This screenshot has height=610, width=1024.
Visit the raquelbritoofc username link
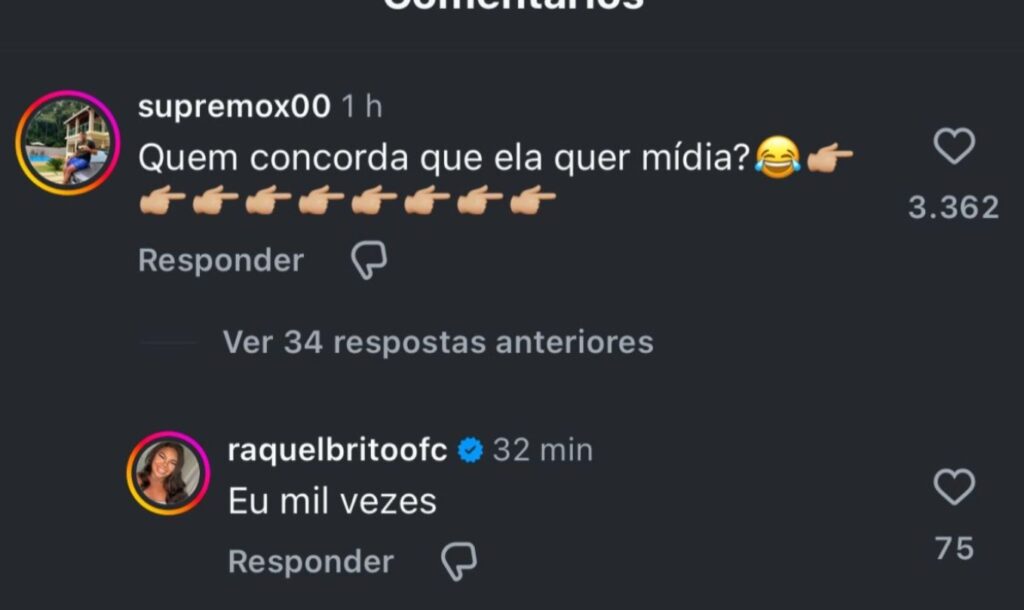click(x=337, y=451)
